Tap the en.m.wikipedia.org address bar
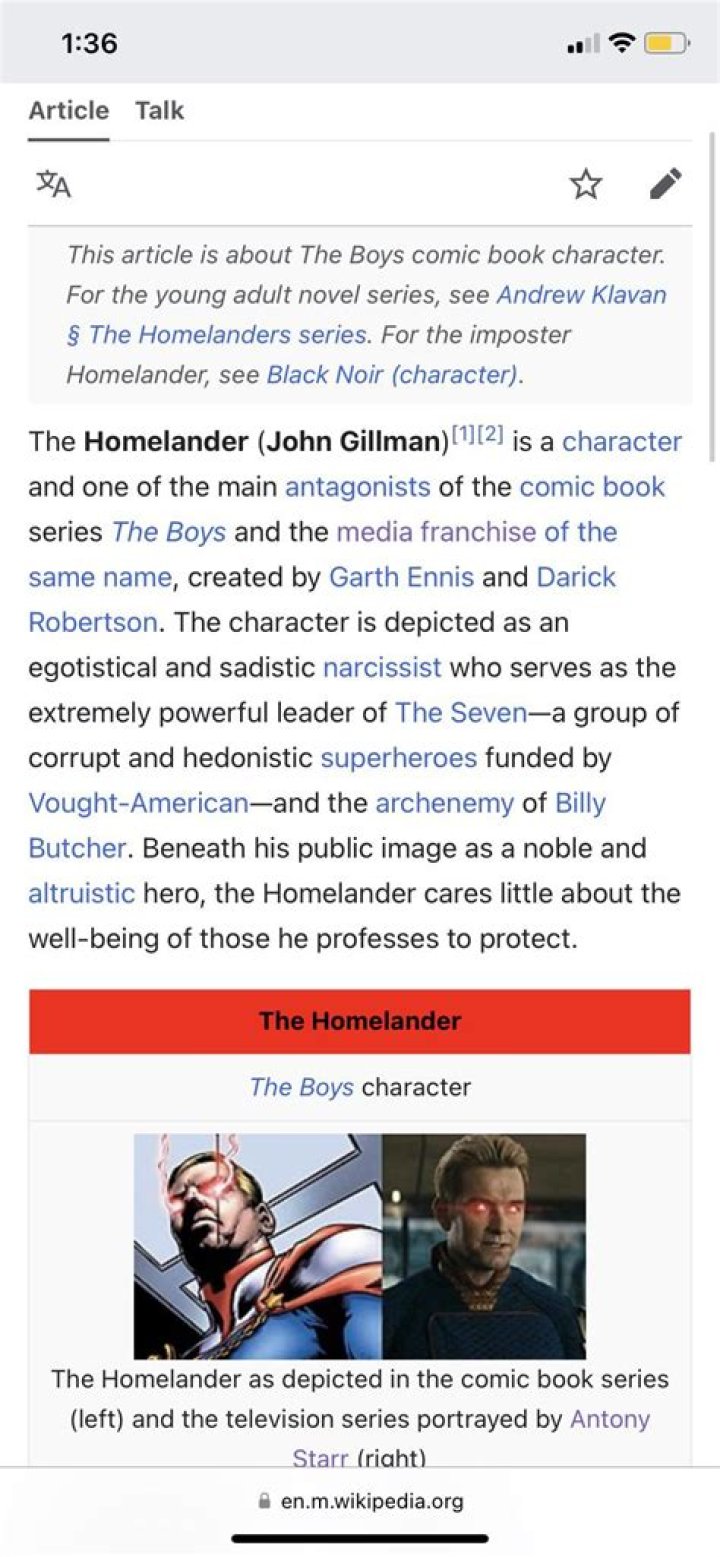 (373, 1500)
